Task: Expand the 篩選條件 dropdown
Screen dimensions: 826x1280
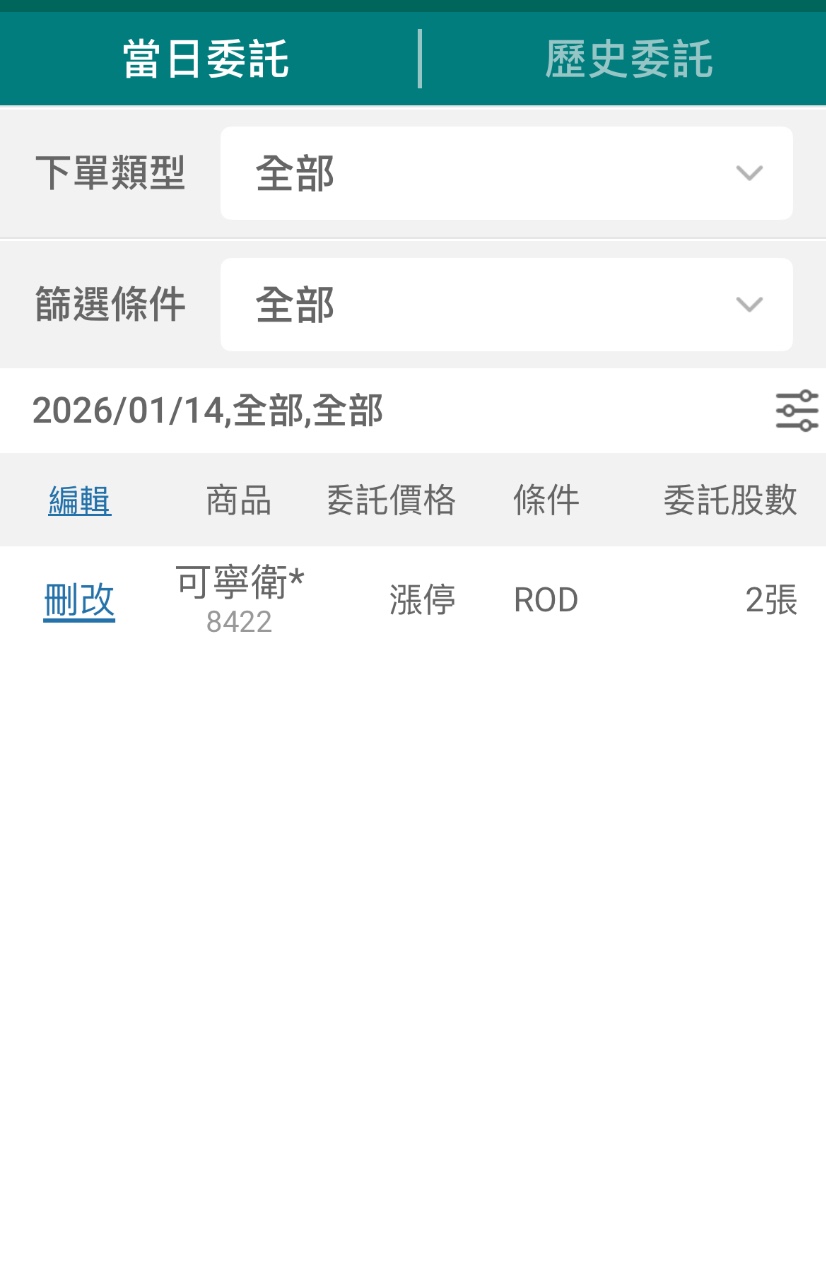Action: pos(506,305)
